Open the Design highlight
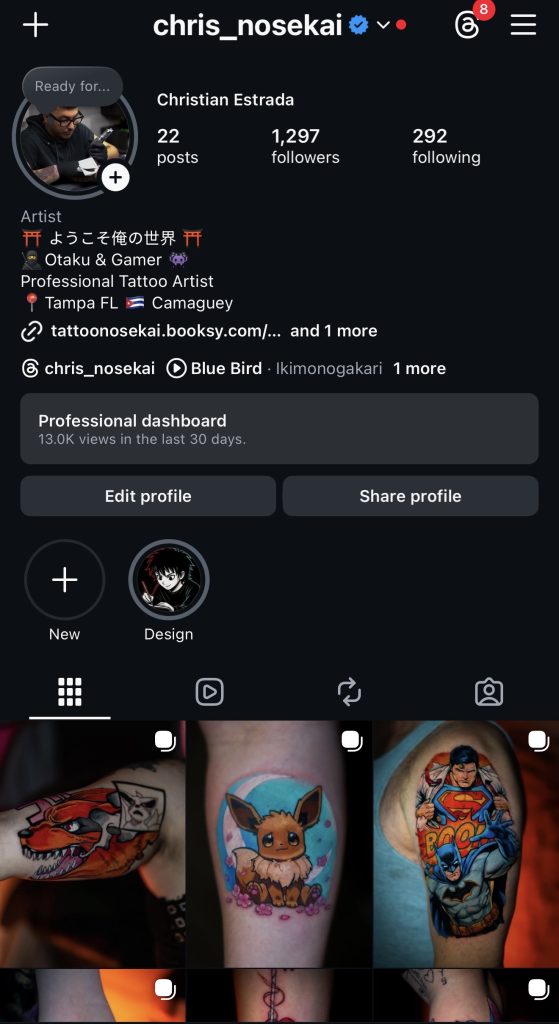This screenshot has height=1024, width=559. 169,580
